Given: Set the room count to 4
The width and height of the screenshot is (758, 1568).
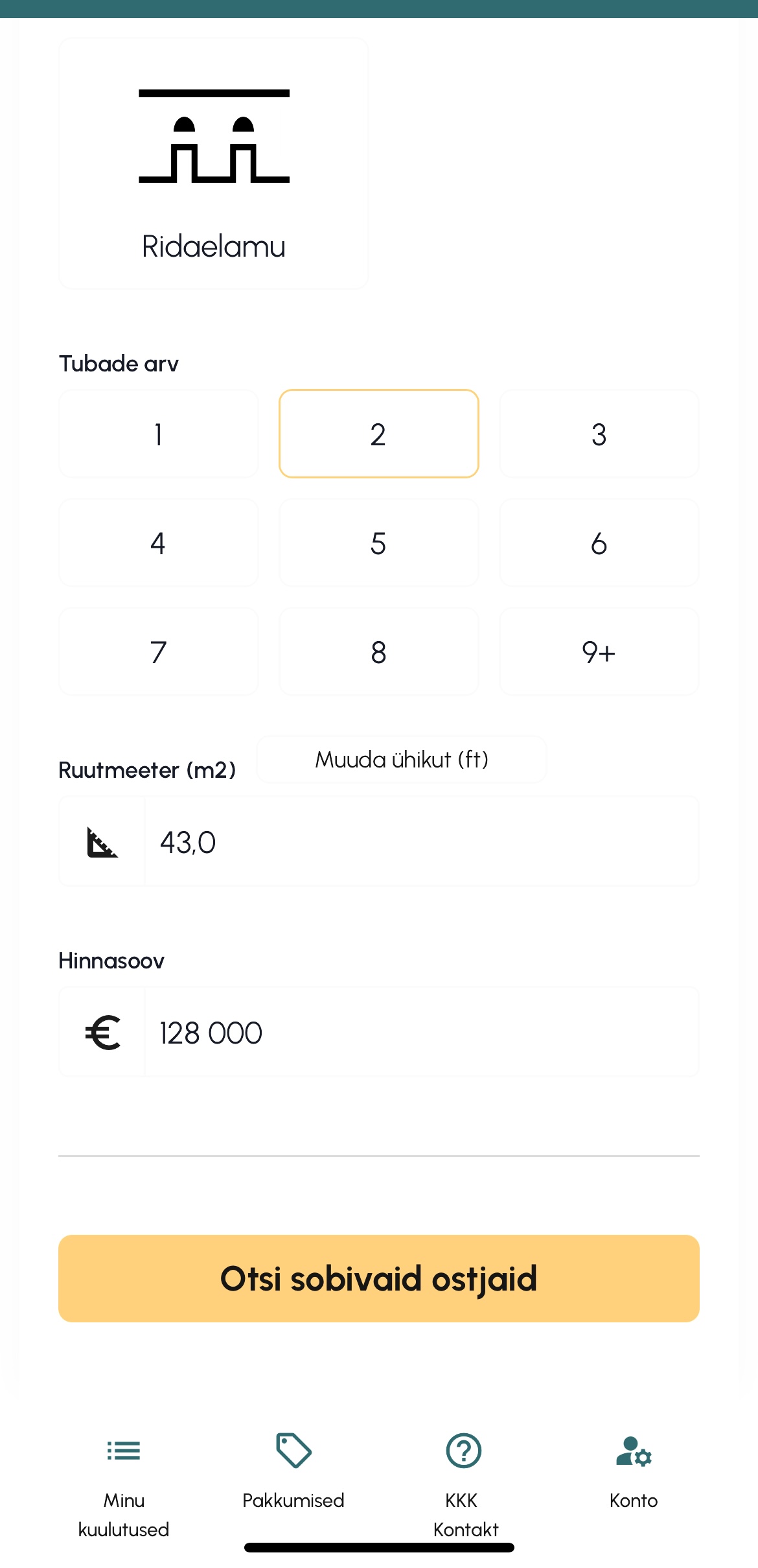Looking at the screenshot, I should point(159,543).
